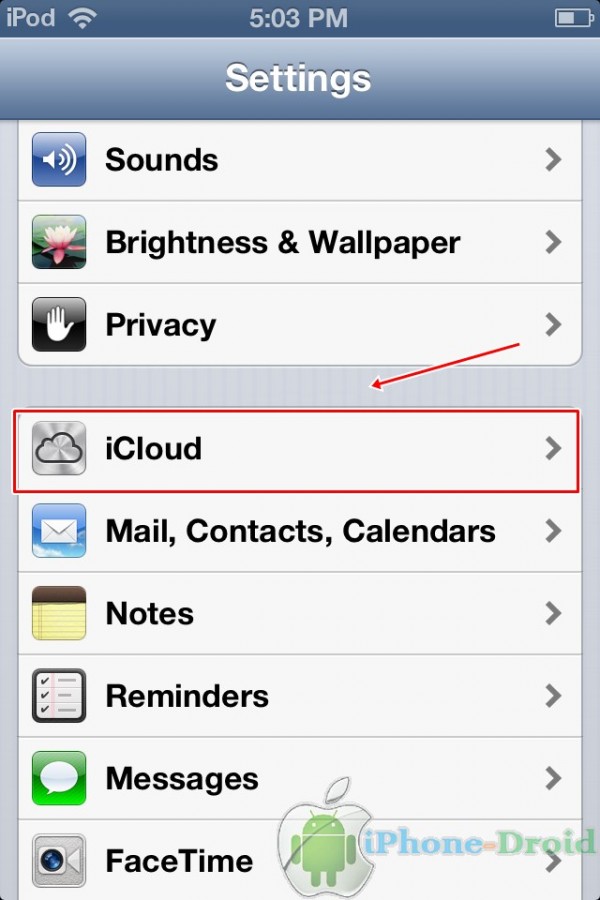Go to Privacy settings
The width and height of the screenshot is (600, 900).
tap(300, 325)
